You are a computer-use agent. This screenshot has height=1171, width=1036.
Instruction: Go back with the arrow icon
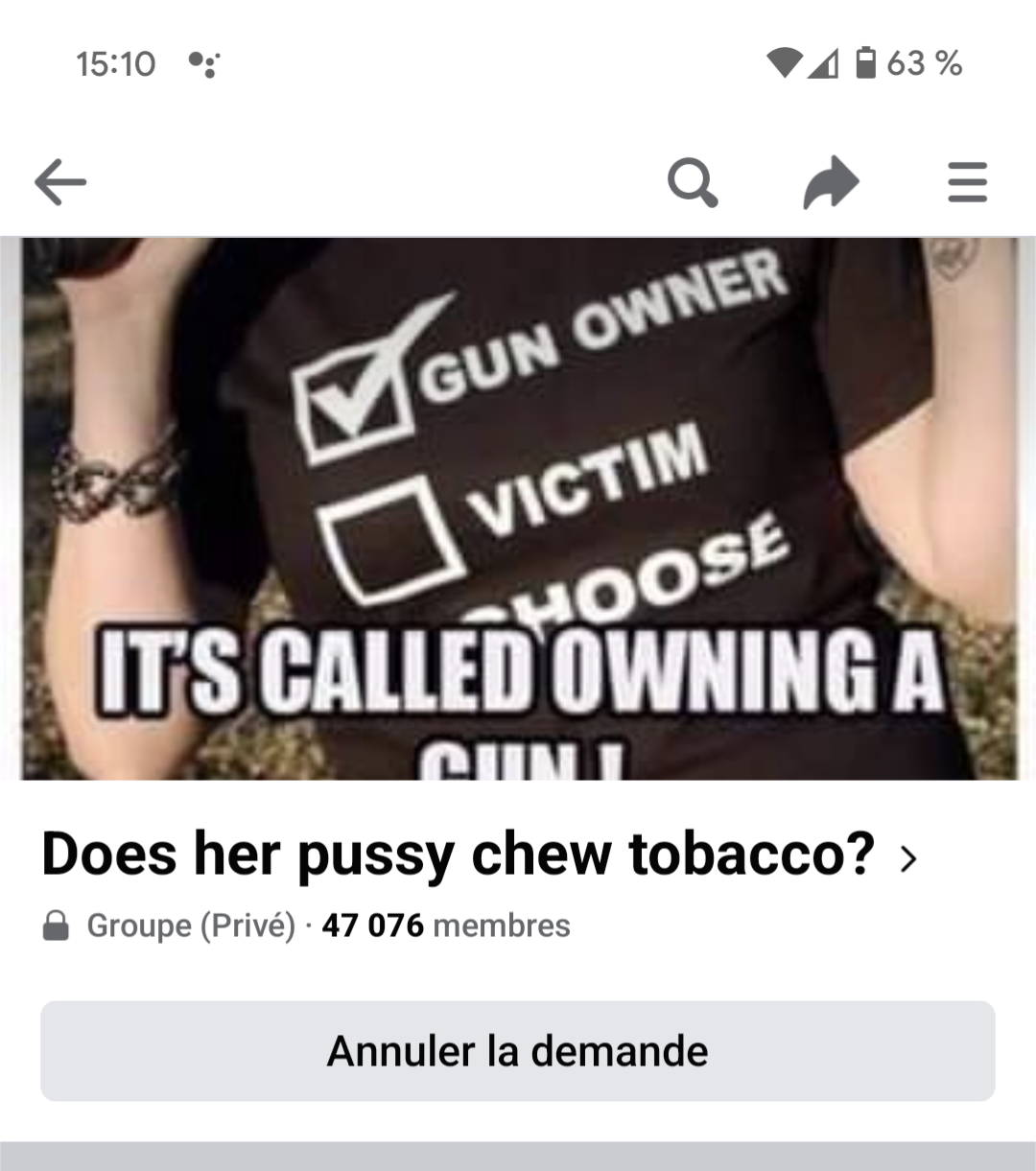(x=60, y=181)
